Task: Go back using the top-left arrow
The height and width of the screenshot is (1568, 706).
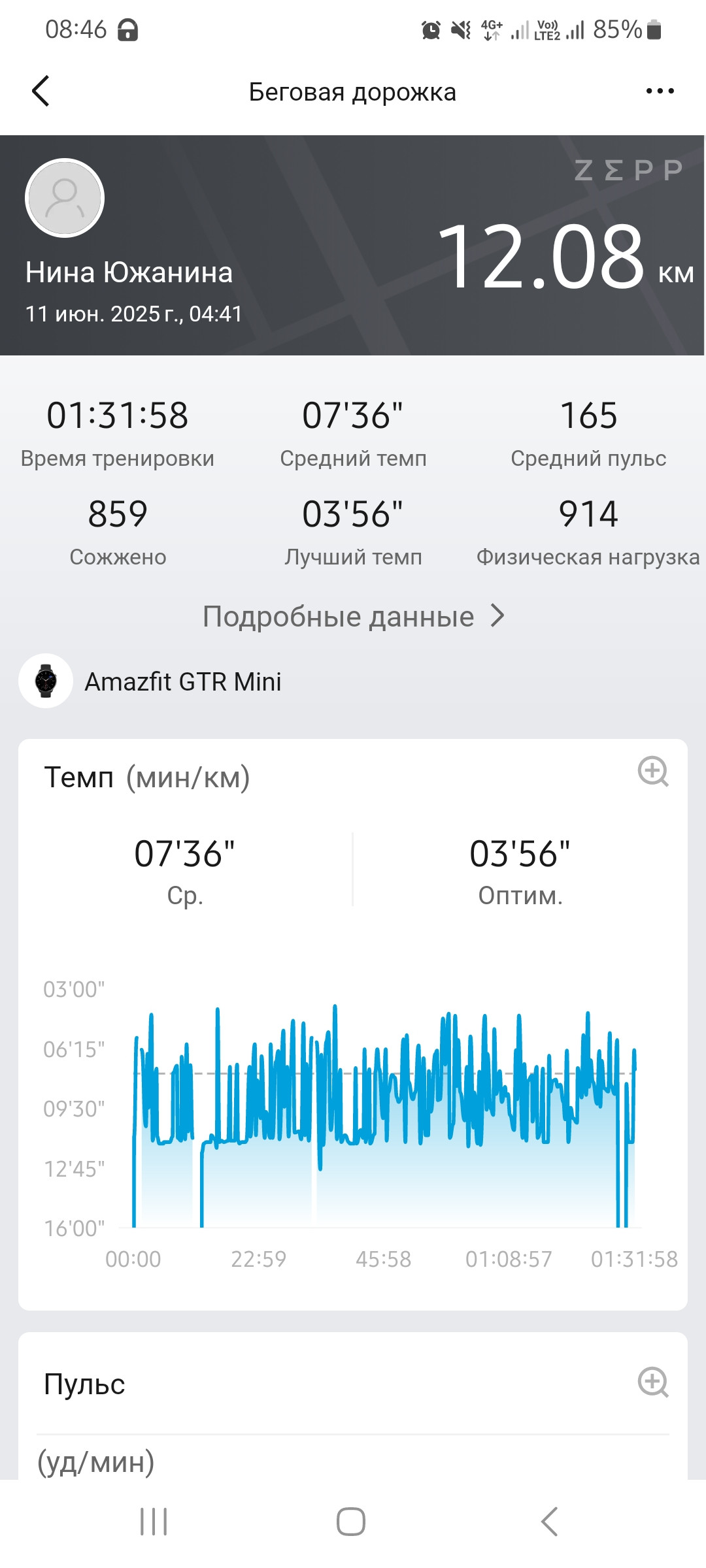Action: pyautogui.click(x=41, y=91)
